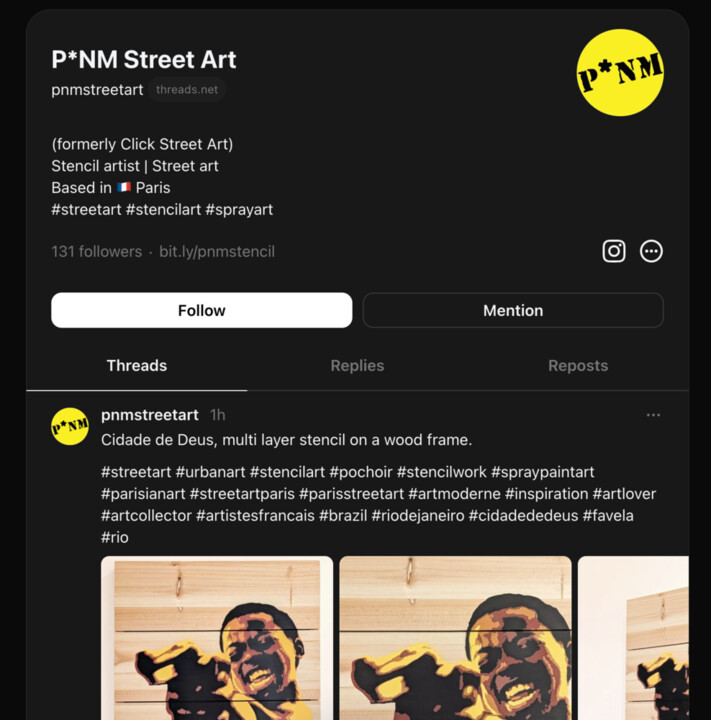Open the profile more options menu
Viewport: 711px width, 720px height.
point(651,251)
